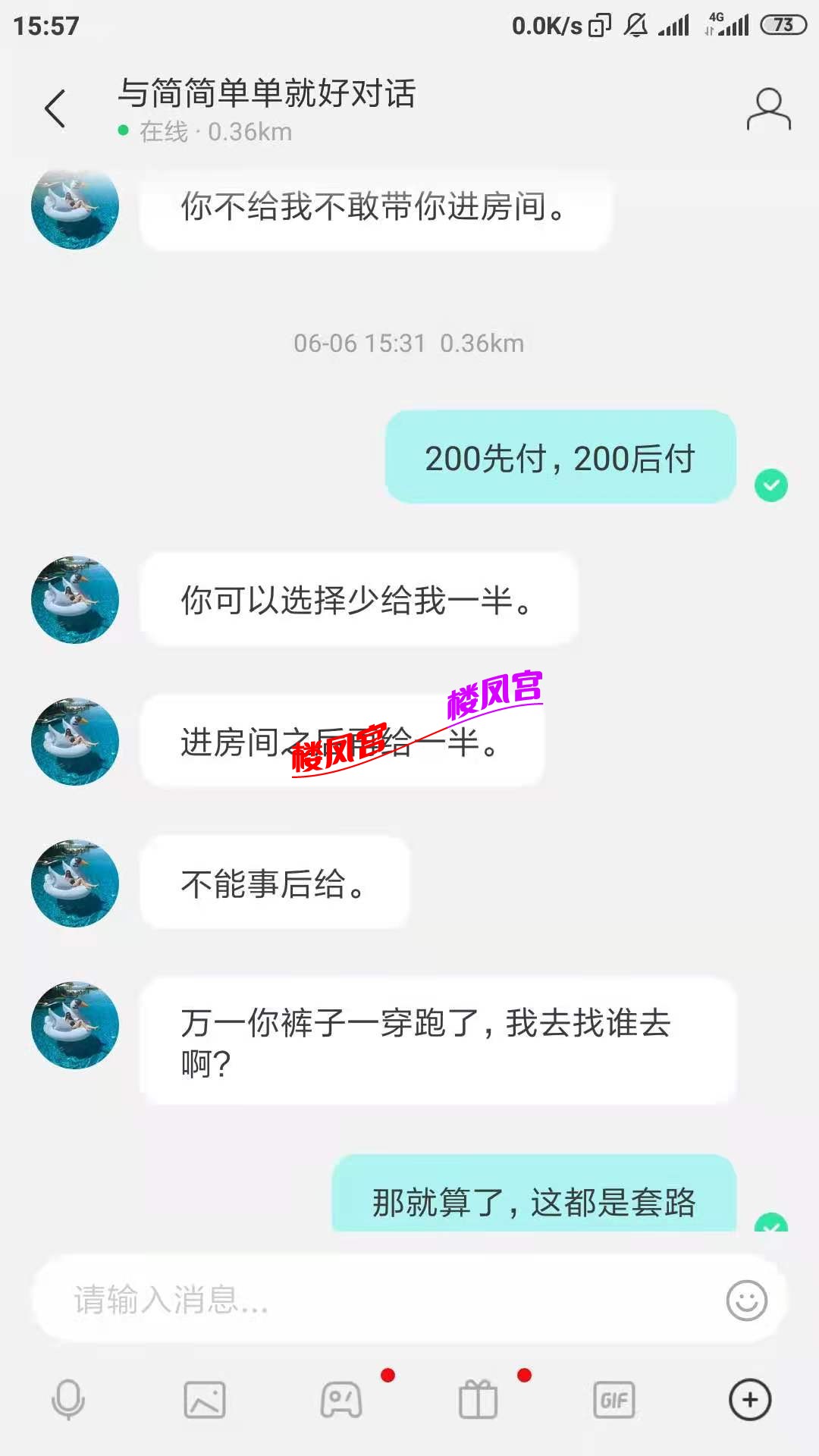Open the game controller icon

[341, 1399]
